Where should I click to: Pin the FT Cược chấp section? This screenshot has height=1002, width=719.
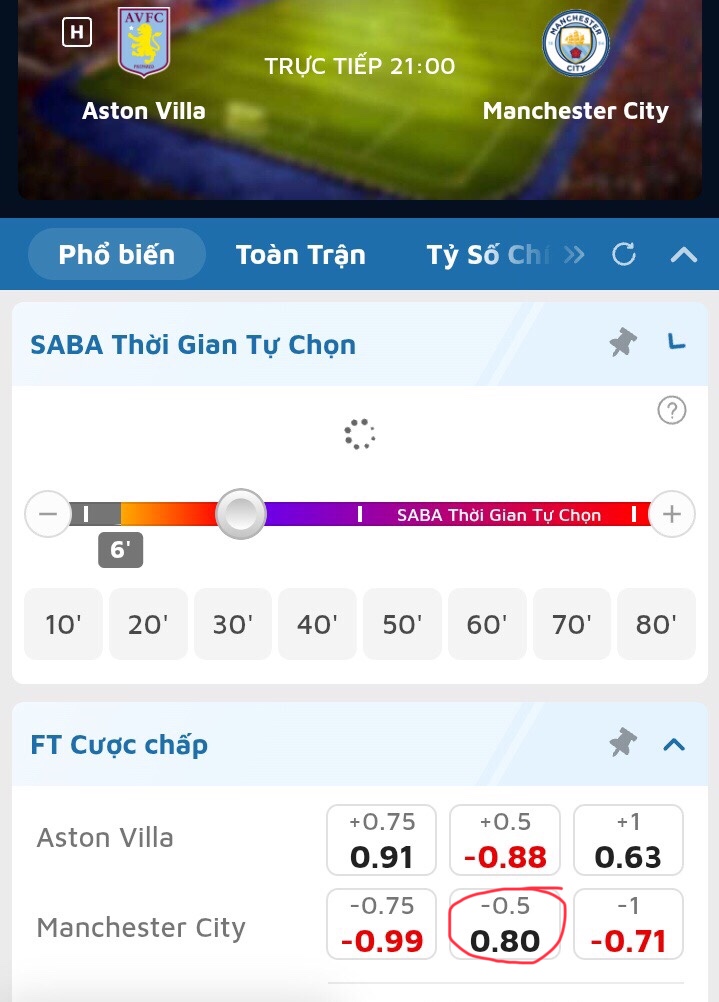[623, 742]
